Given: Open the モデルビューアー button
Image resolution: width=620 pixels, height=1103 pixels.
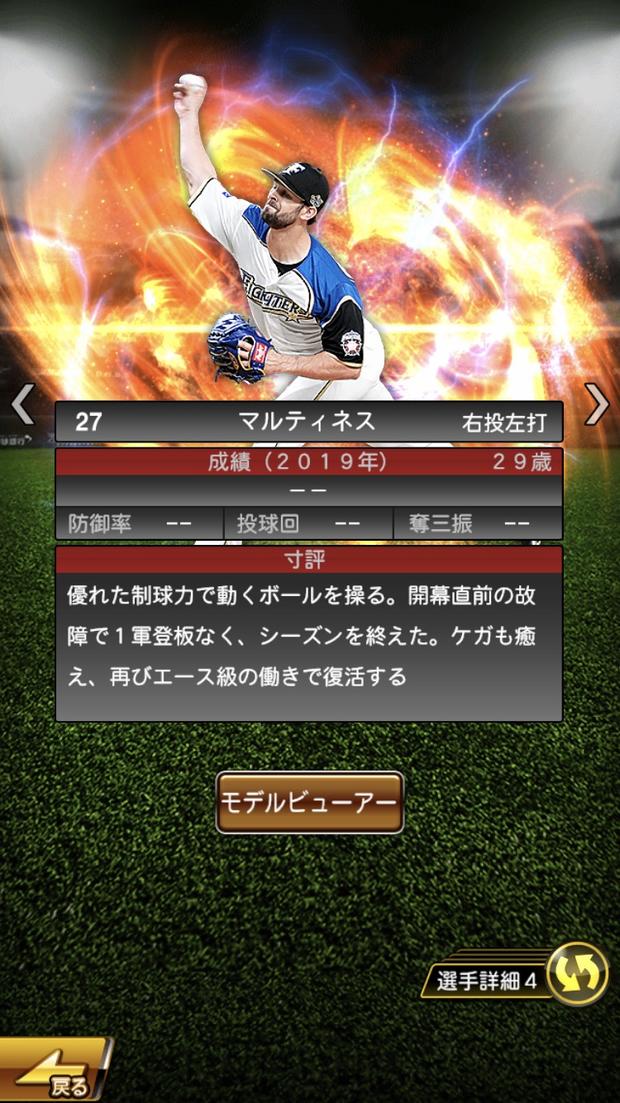Looking at the screenshot, I should click(x=309, y=802).
